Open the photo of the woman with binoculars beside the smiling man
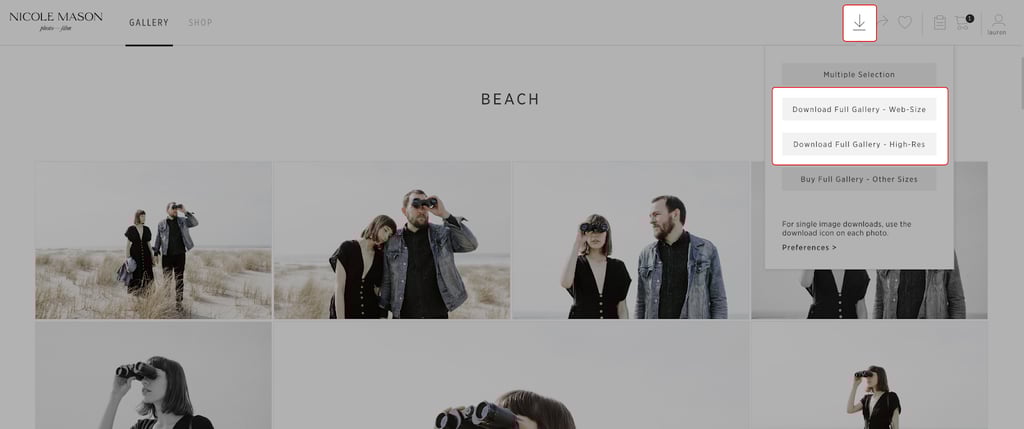Screen dimensions: 1024x429 [x=630, y=240]
